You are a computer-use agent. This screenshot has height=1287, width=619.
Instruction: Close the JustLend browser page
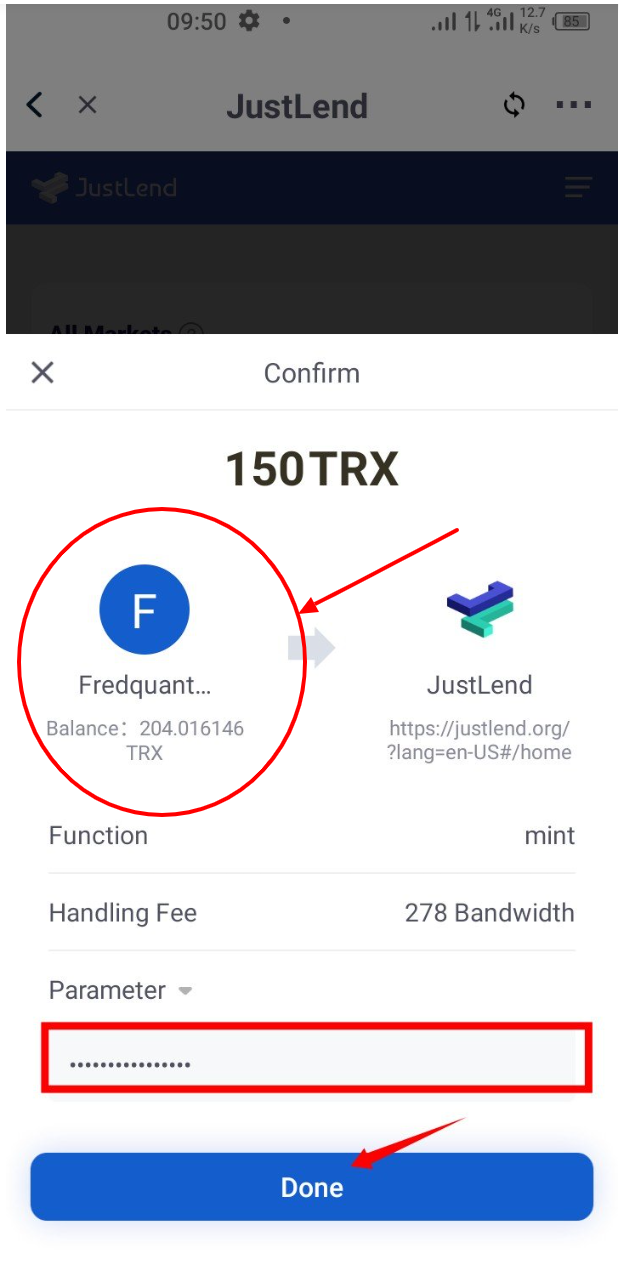tap(87, 105)
